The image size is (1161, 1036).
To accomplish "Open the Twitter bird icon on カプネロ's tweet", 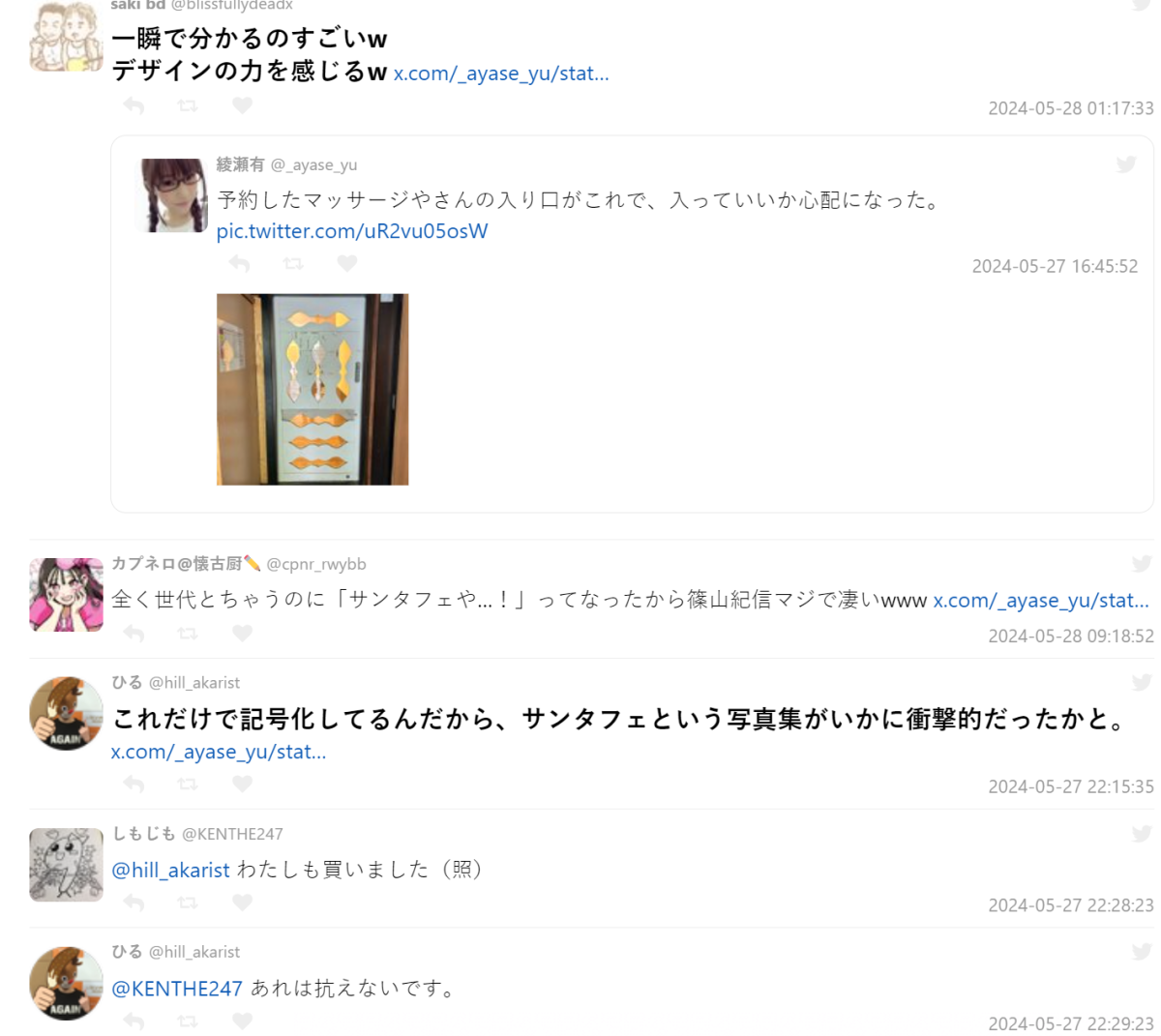I will [x=1142, y=563].
